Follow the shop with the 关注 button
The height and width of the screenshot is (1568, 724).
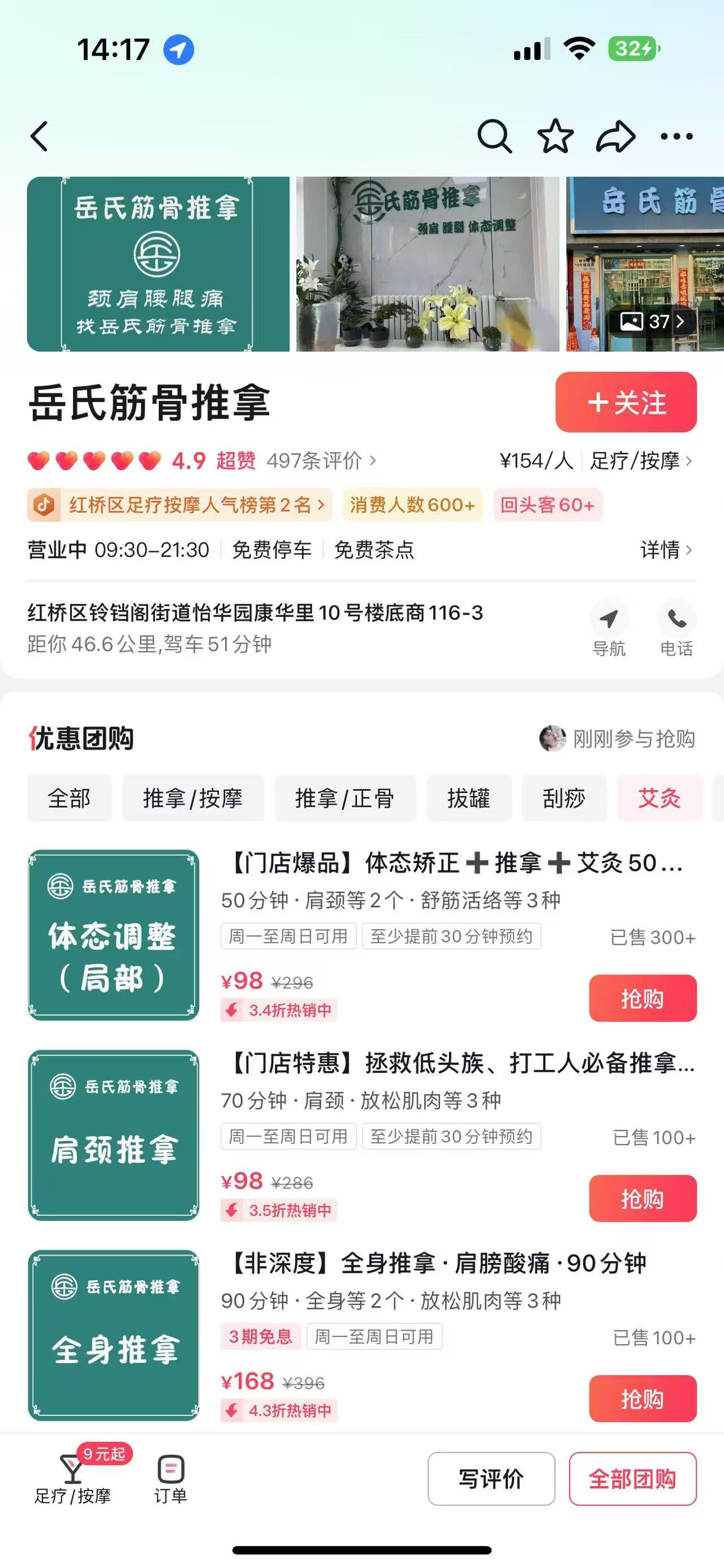pos(626,402)
